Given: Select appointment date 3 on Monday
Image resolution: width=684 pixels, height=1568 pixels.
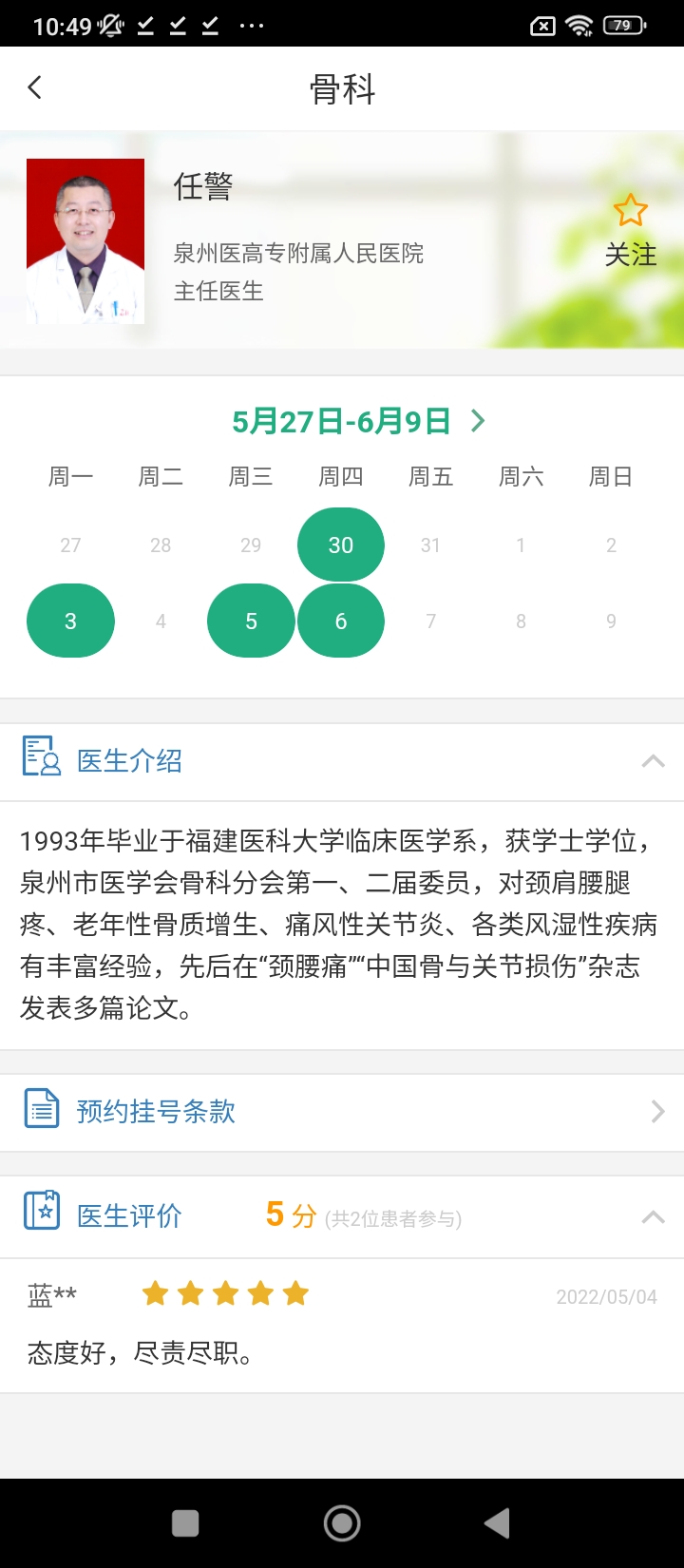Looking at the screenshot, I should [70, 621].
